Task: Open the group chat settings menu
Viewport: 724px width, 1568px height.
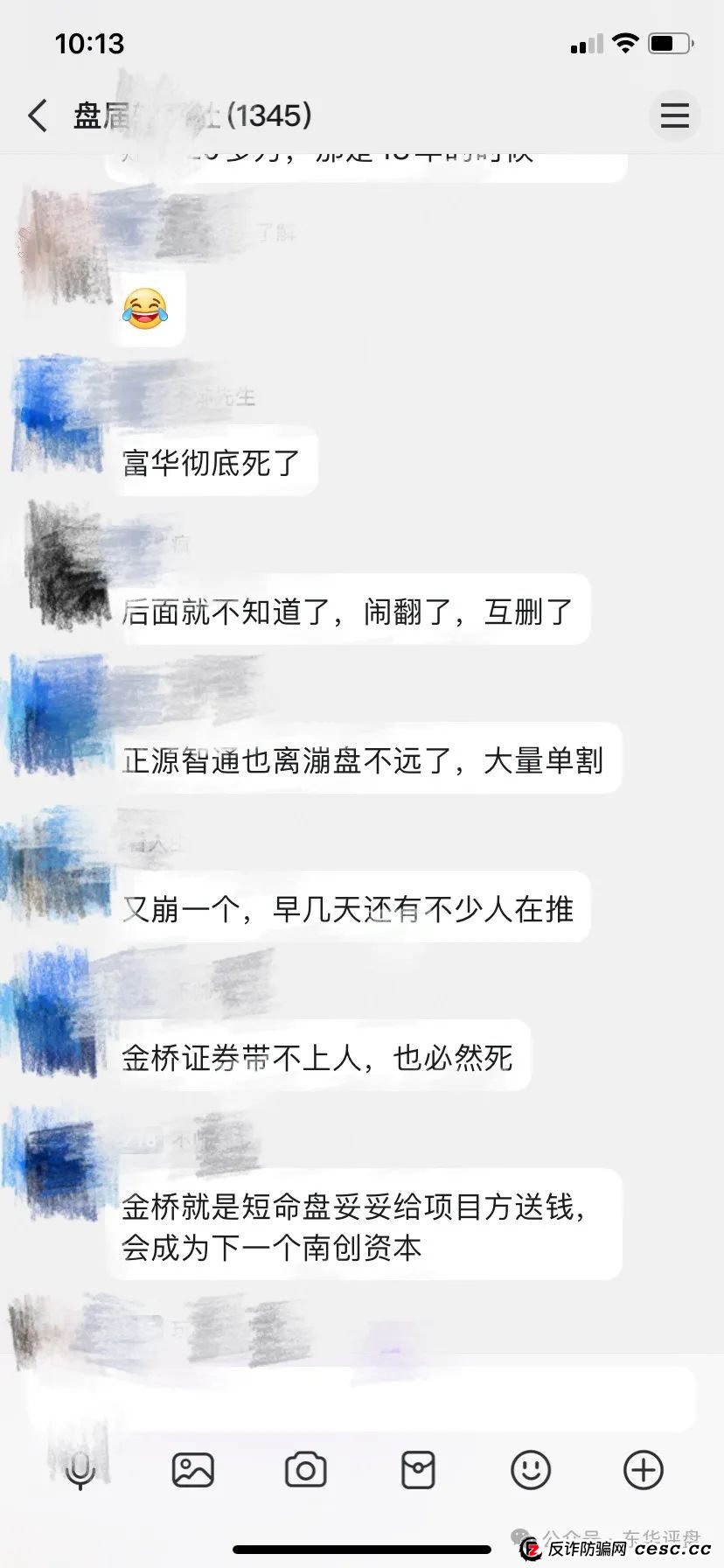Action: point(674,115)
